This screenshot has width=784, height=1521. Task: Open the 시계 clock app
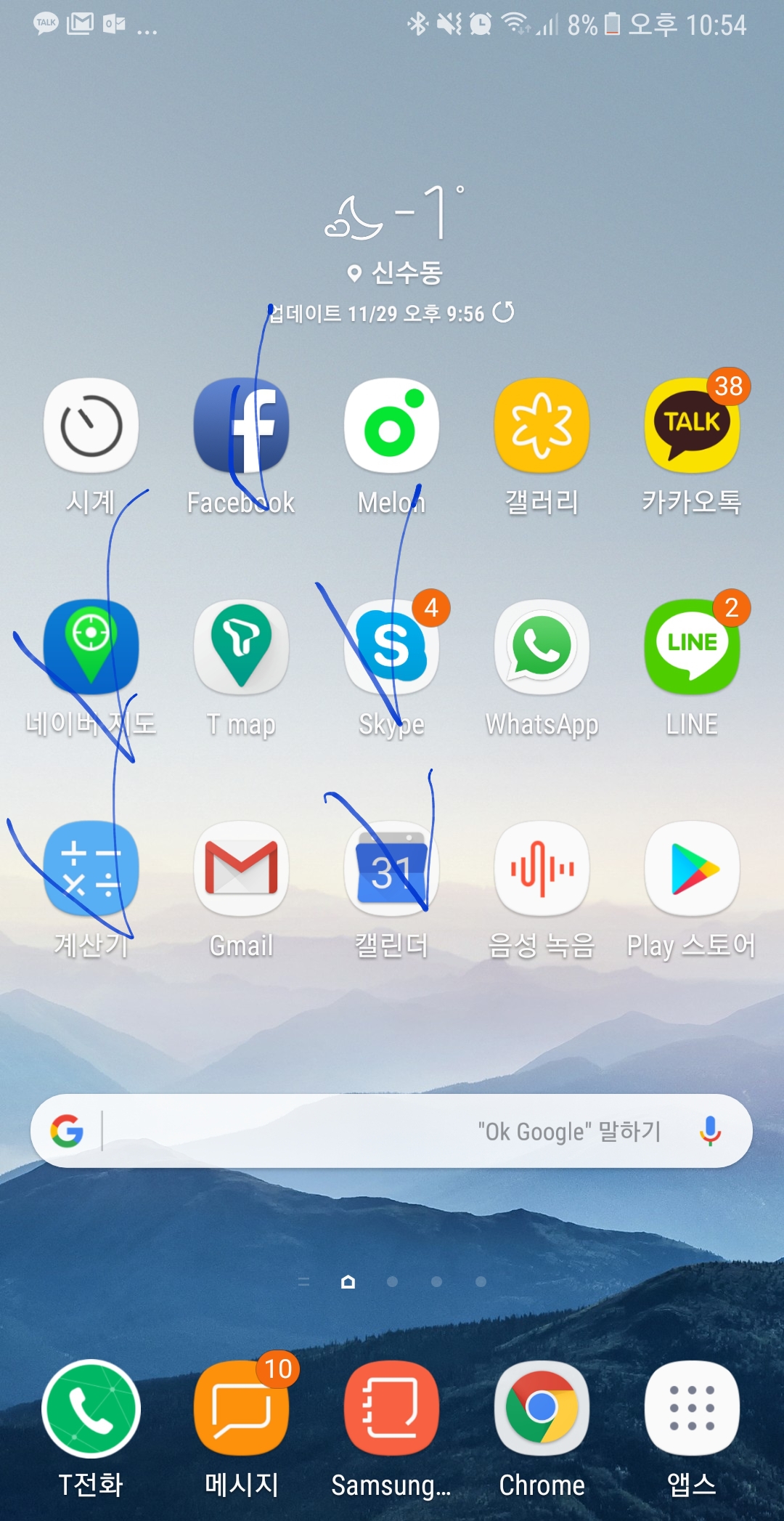pos(91,426)
